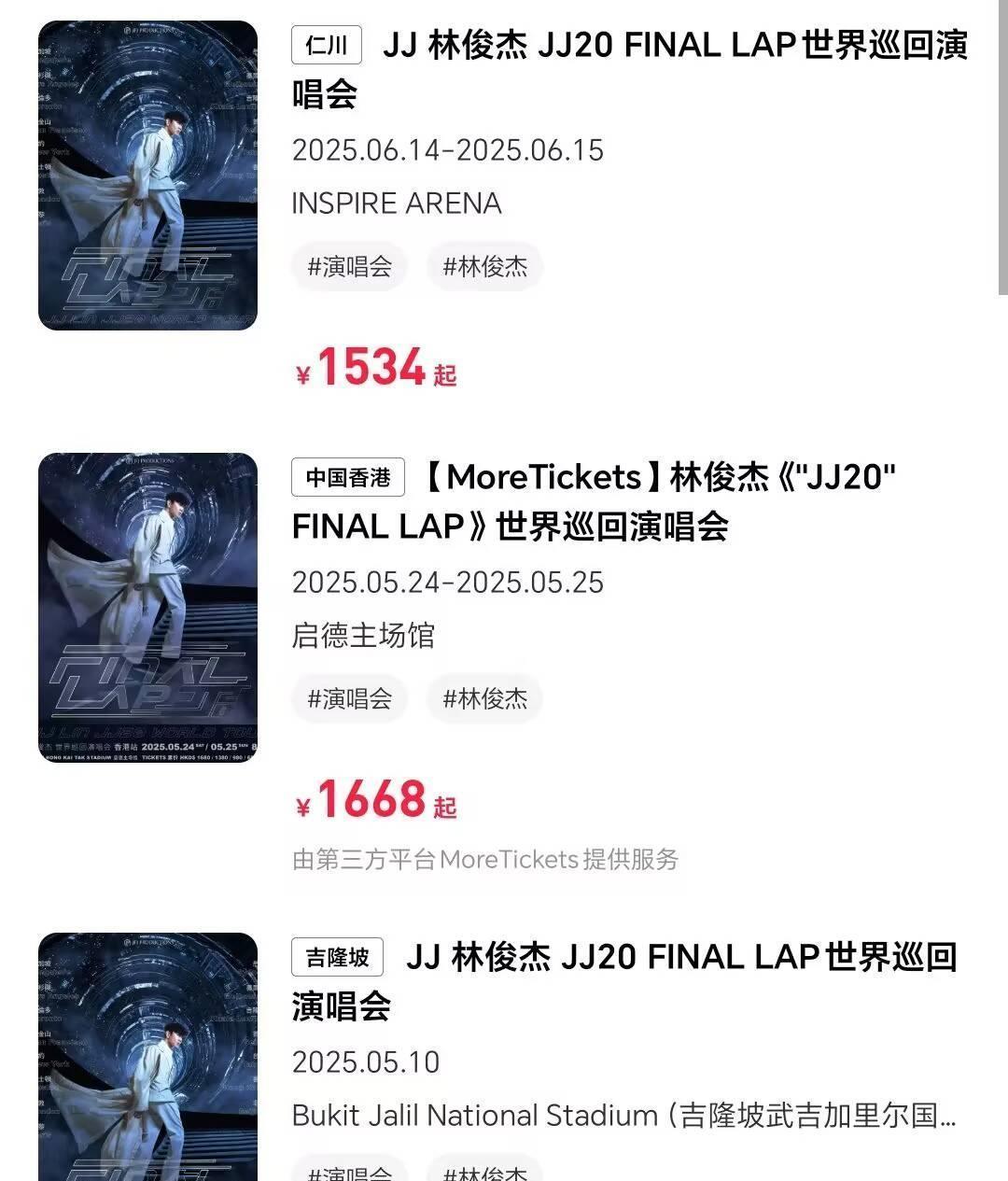Tap the #演唱会 tag under the INSPIRE ARENA listing

tap(350, 267)
